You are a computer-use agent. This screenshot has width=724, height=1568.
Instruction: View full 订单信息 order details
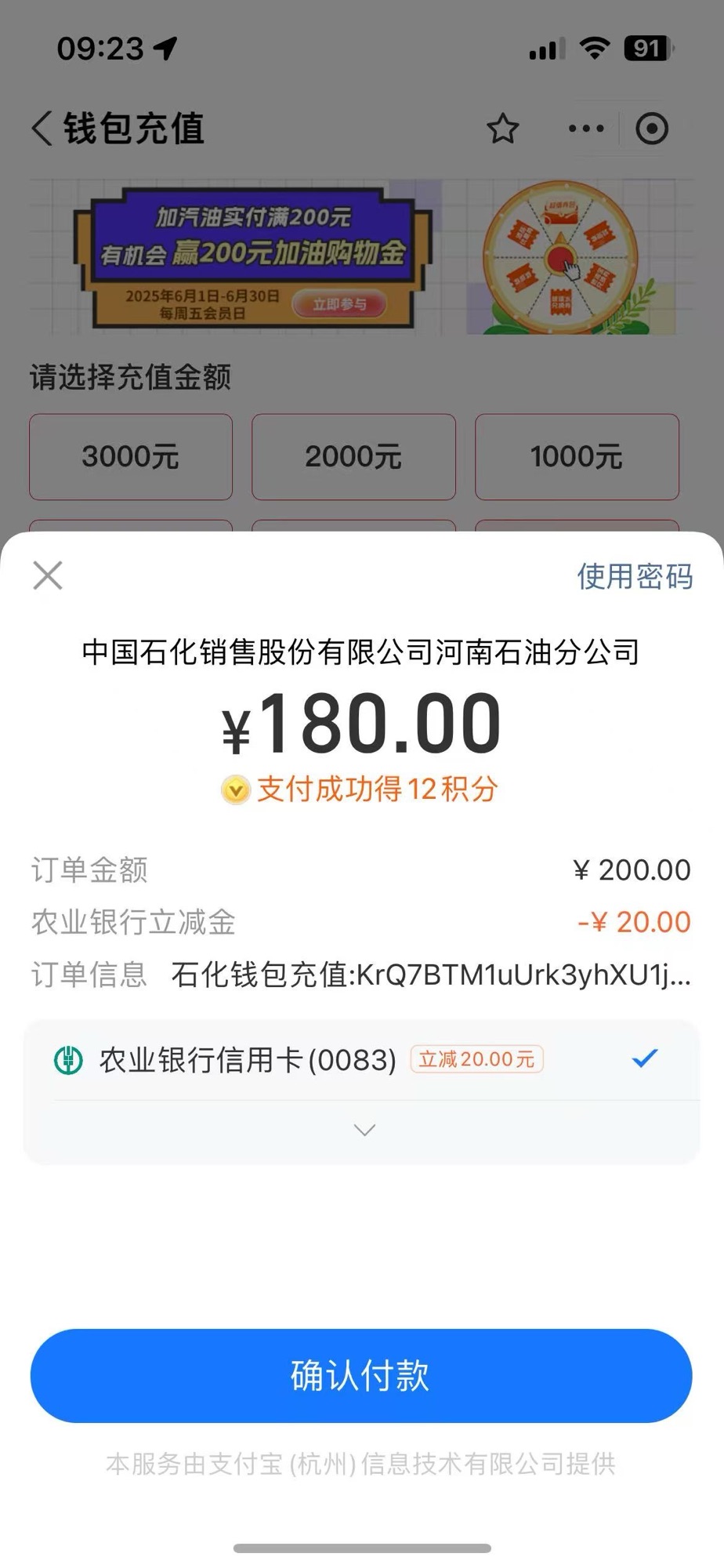430,975
